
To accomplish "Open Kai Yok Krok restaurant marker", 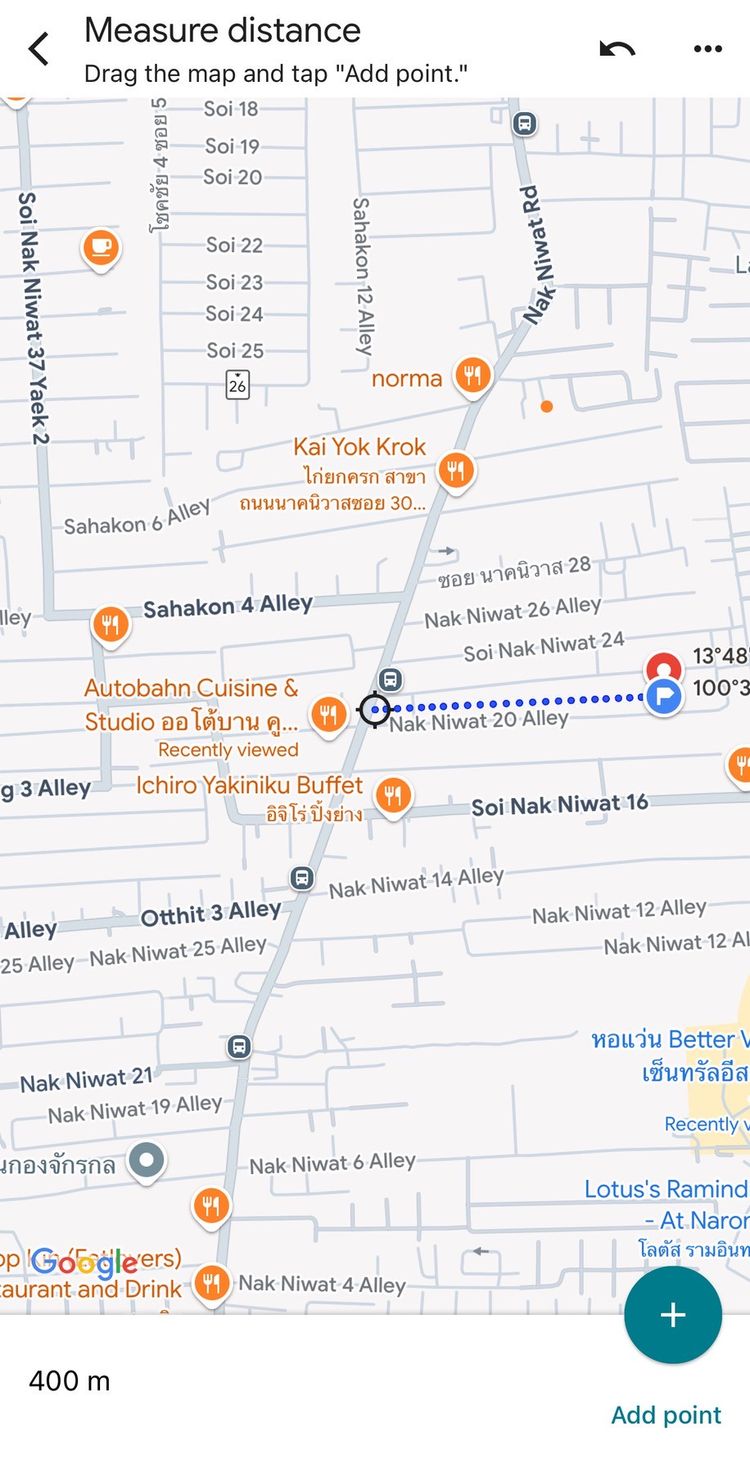I will [456, 470].
